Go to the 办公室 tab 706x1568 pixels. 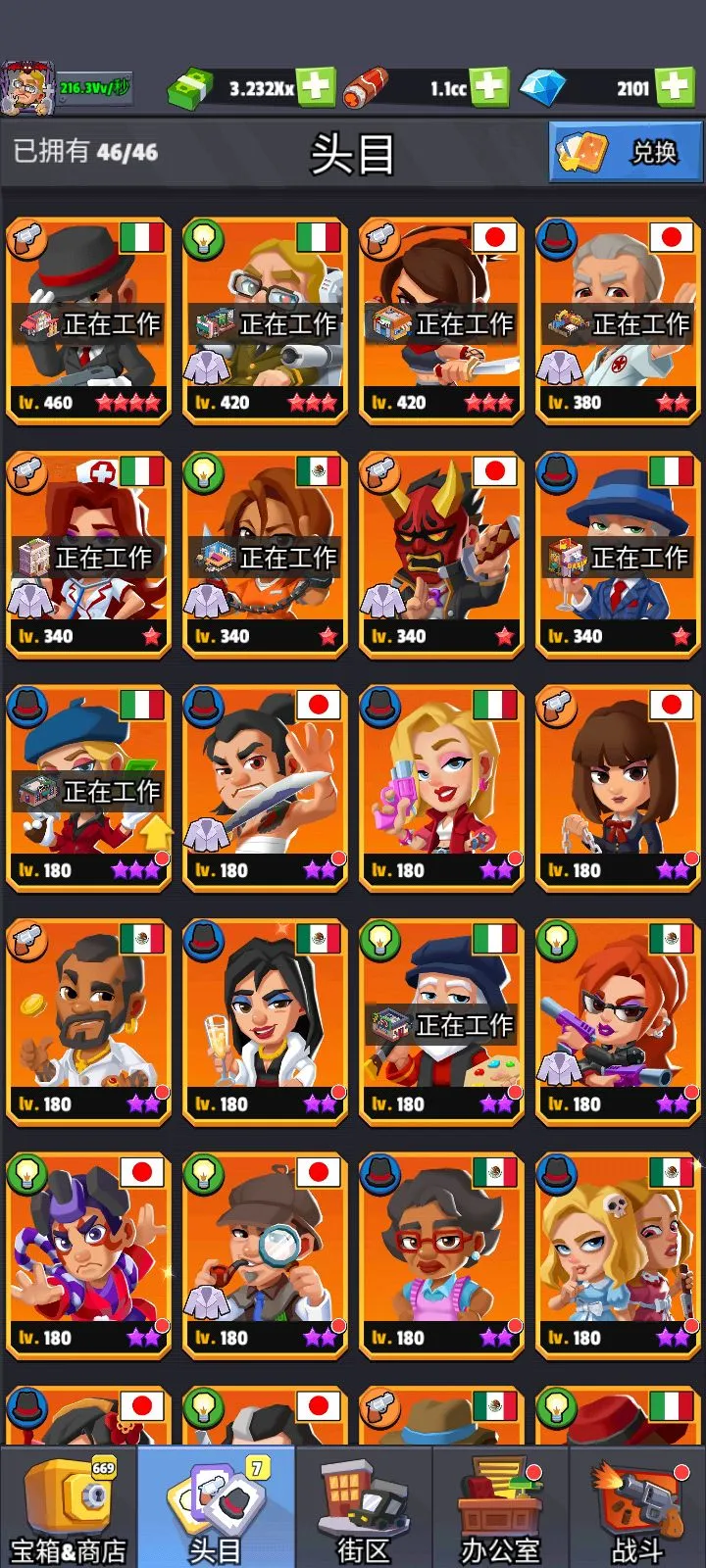500,1509
